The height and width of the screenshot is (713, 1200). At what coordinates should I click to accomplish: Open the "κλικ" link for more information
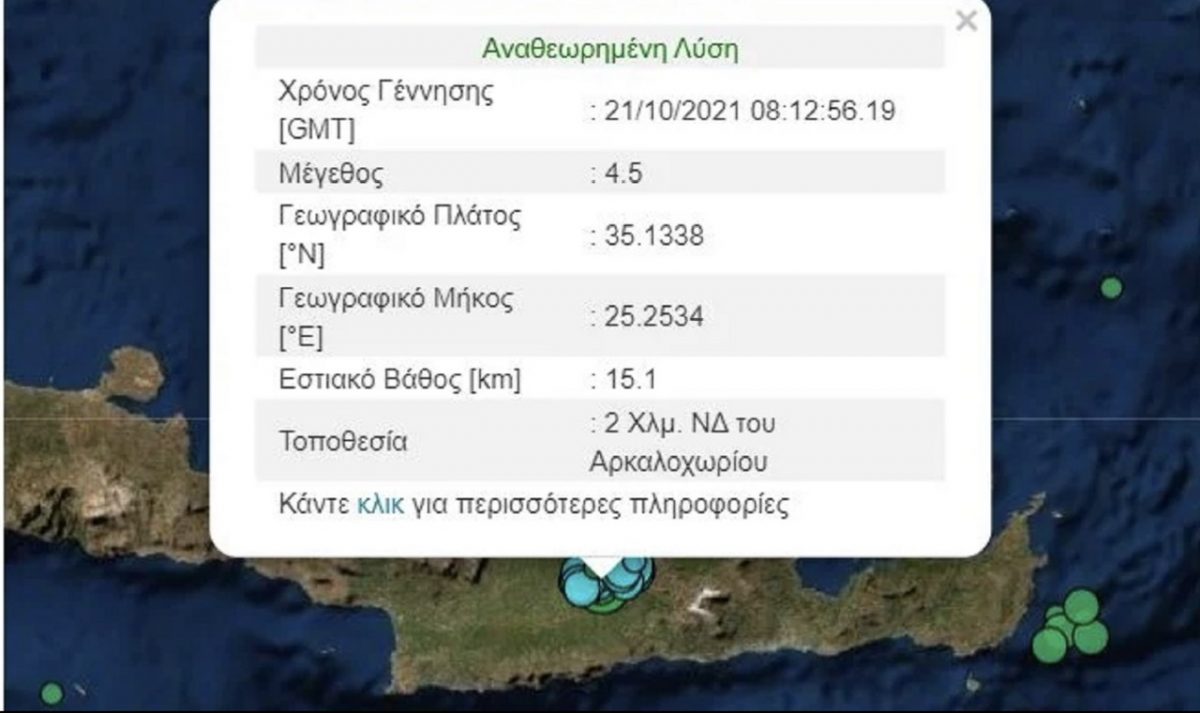[x=380, y=504]
